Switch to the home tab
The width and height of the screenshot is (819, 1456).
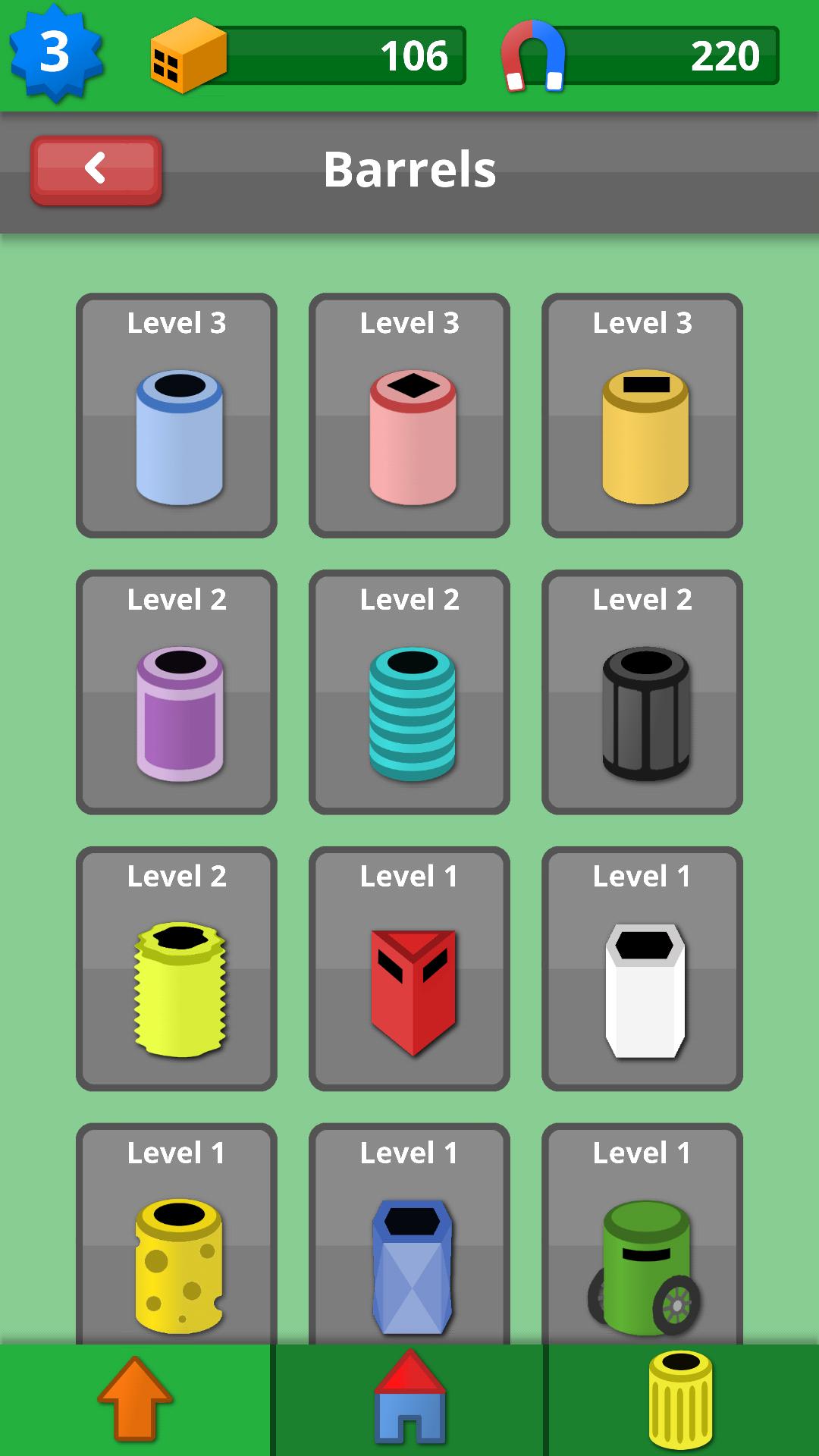click(x=409, y=1400)
